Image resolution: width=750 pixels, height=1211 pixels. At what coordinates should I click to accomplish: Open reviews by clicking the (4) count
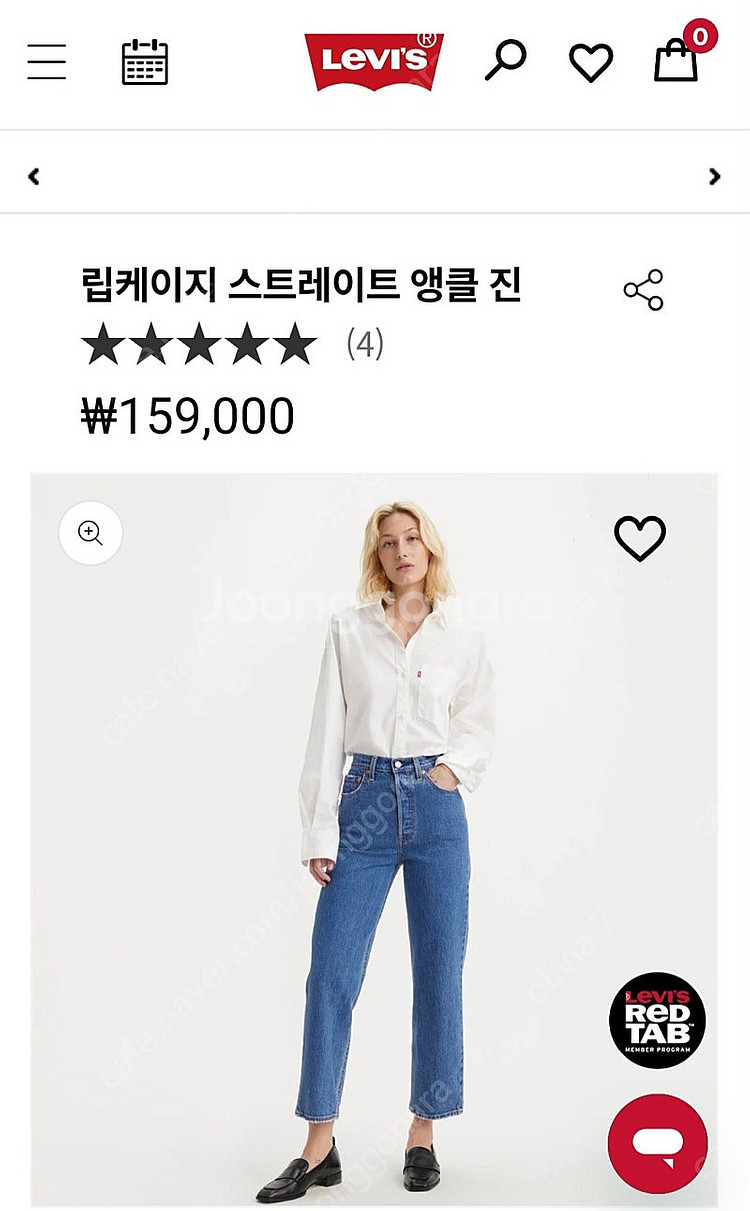(x=362, y=347)
